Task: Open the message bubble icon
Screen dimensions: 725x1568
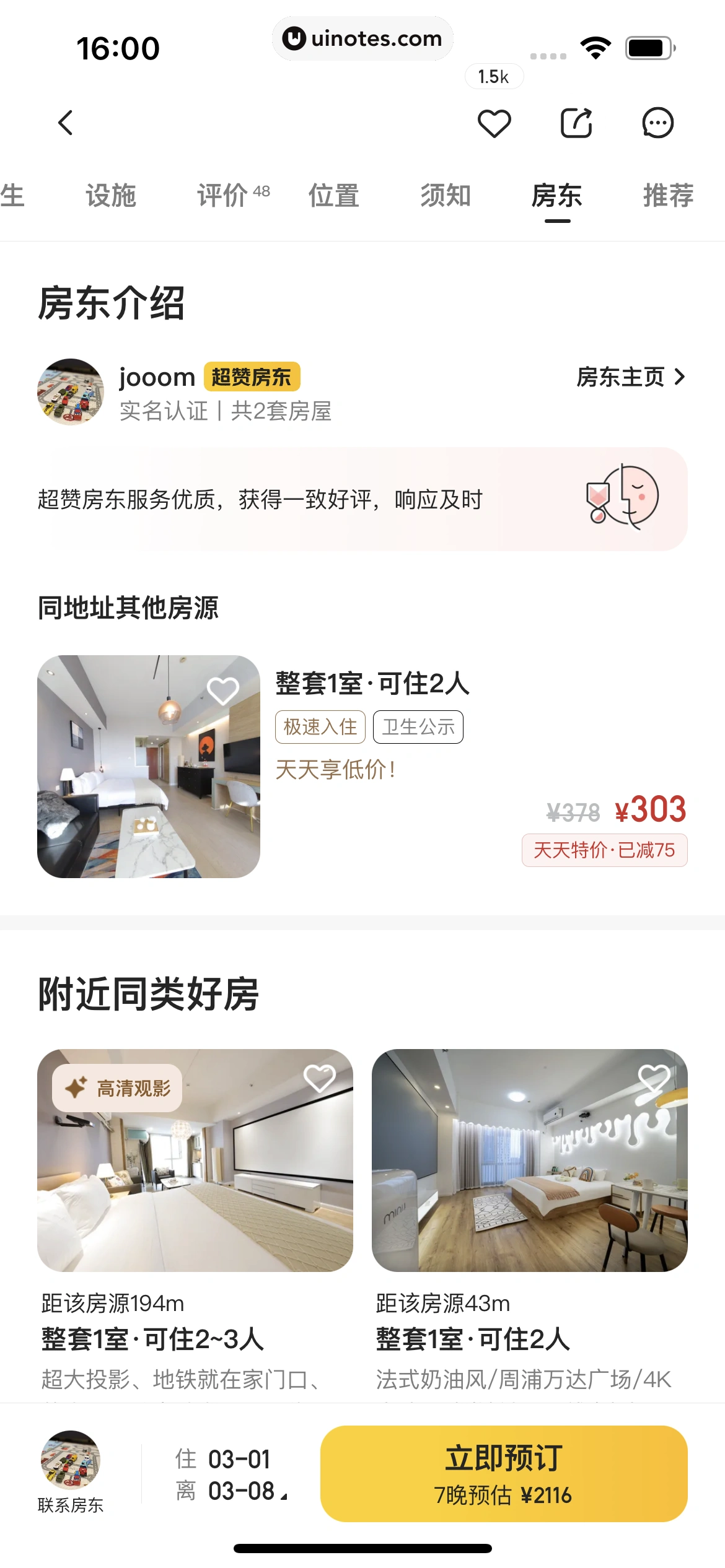Action: tap(657, 123)
